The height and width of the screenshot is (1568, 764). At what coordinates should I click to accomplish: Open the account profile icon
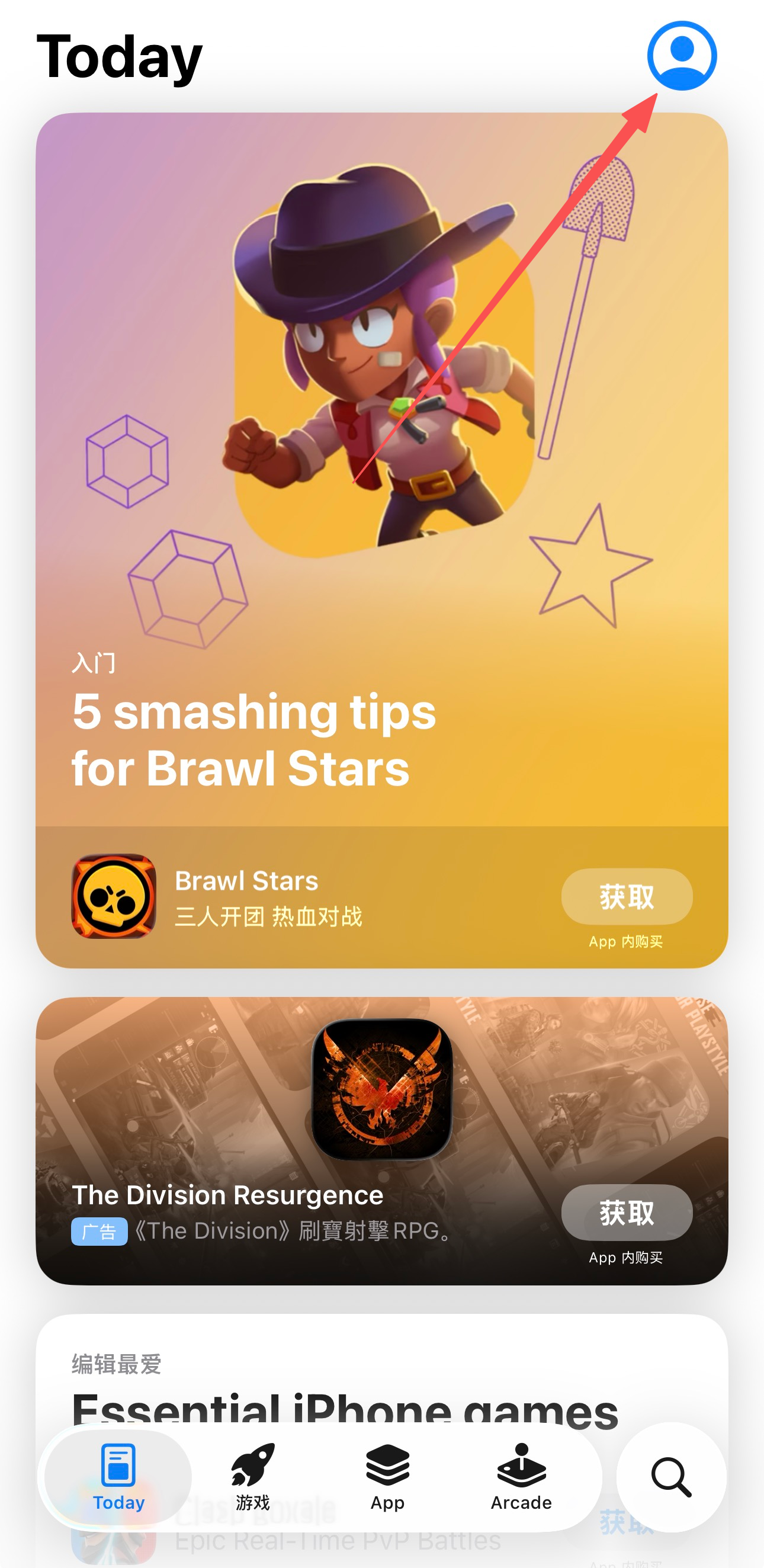[682, 56]
